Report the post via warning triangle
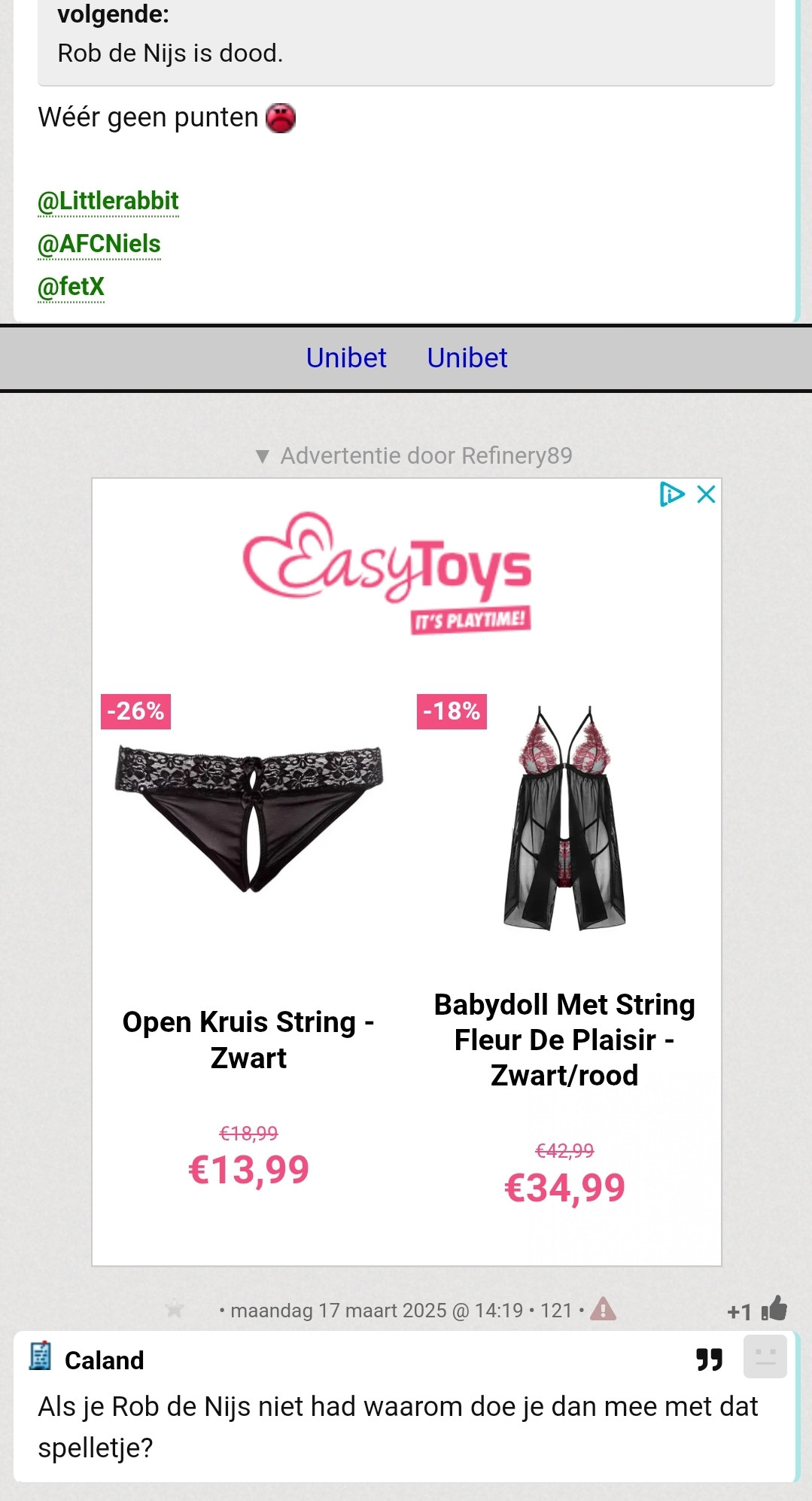 (603, 1310)
